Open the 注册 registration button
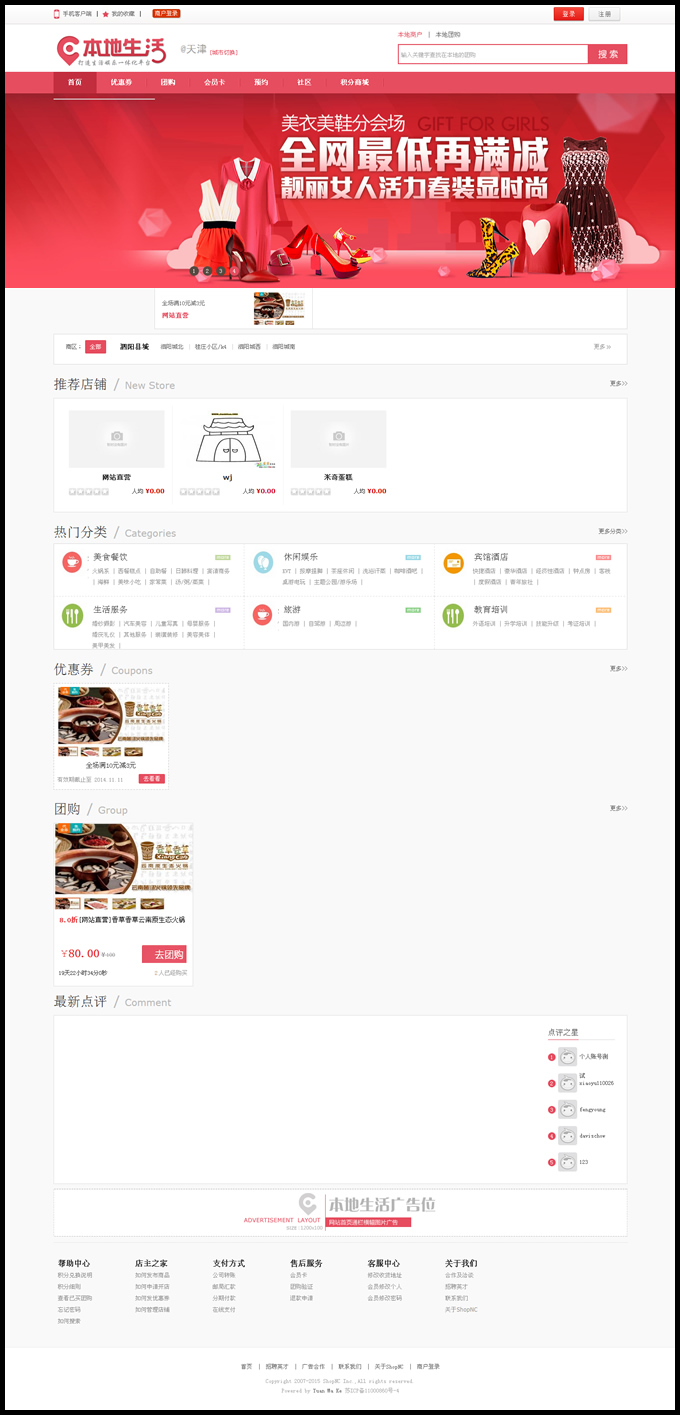This screenshot has height=1415, width=680. [604, 14]
